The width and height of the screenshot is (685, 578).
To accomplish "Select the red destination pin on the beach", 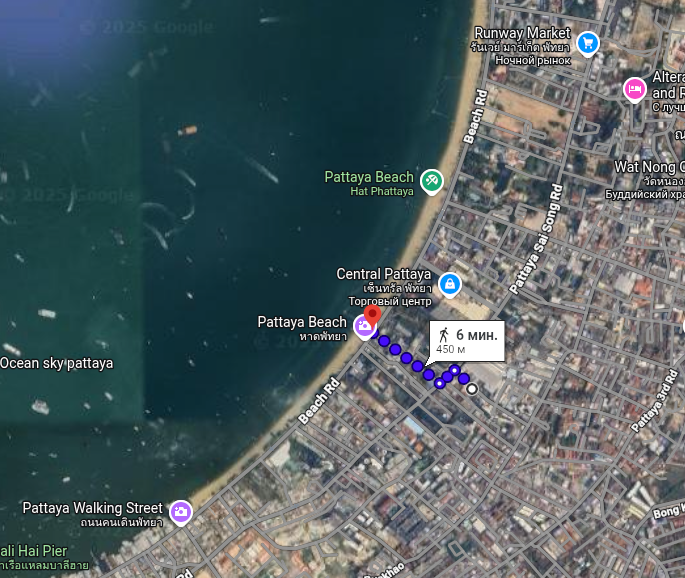I will 372,315.
